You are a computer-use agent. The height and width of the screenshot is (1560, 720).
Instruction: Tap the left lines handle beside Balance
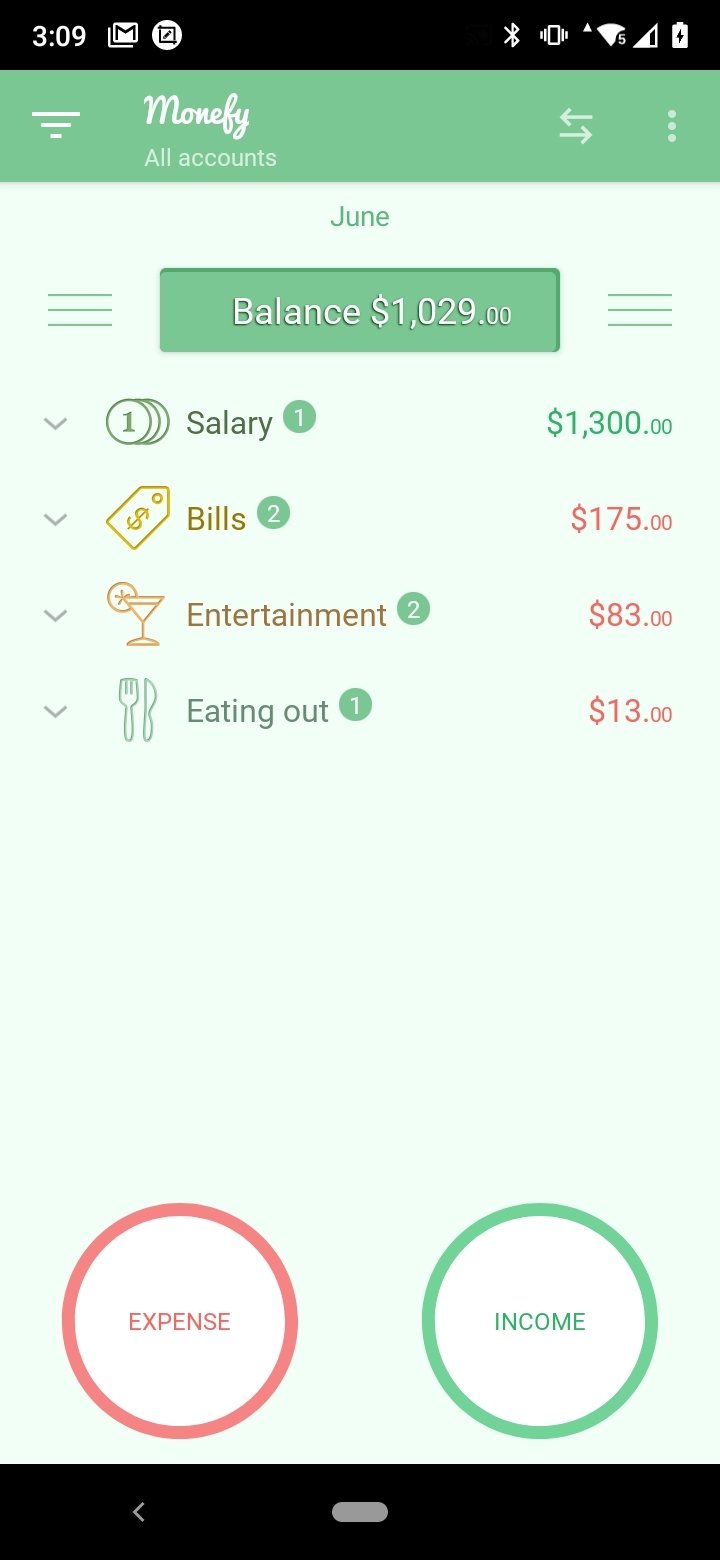80,310
